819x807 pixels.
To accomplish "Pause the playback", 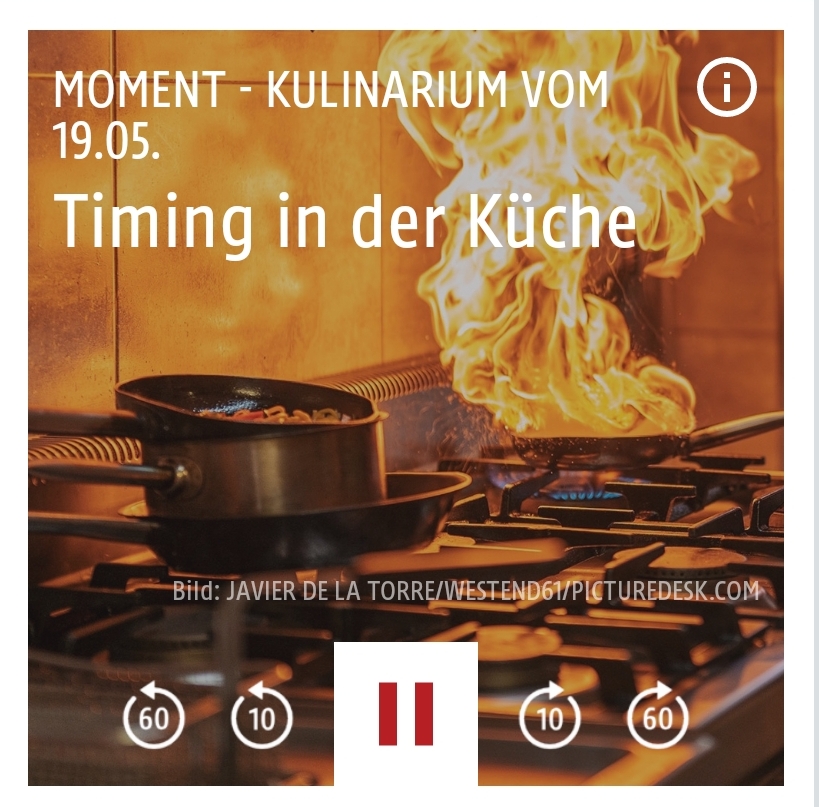I will tap(406, 713).
